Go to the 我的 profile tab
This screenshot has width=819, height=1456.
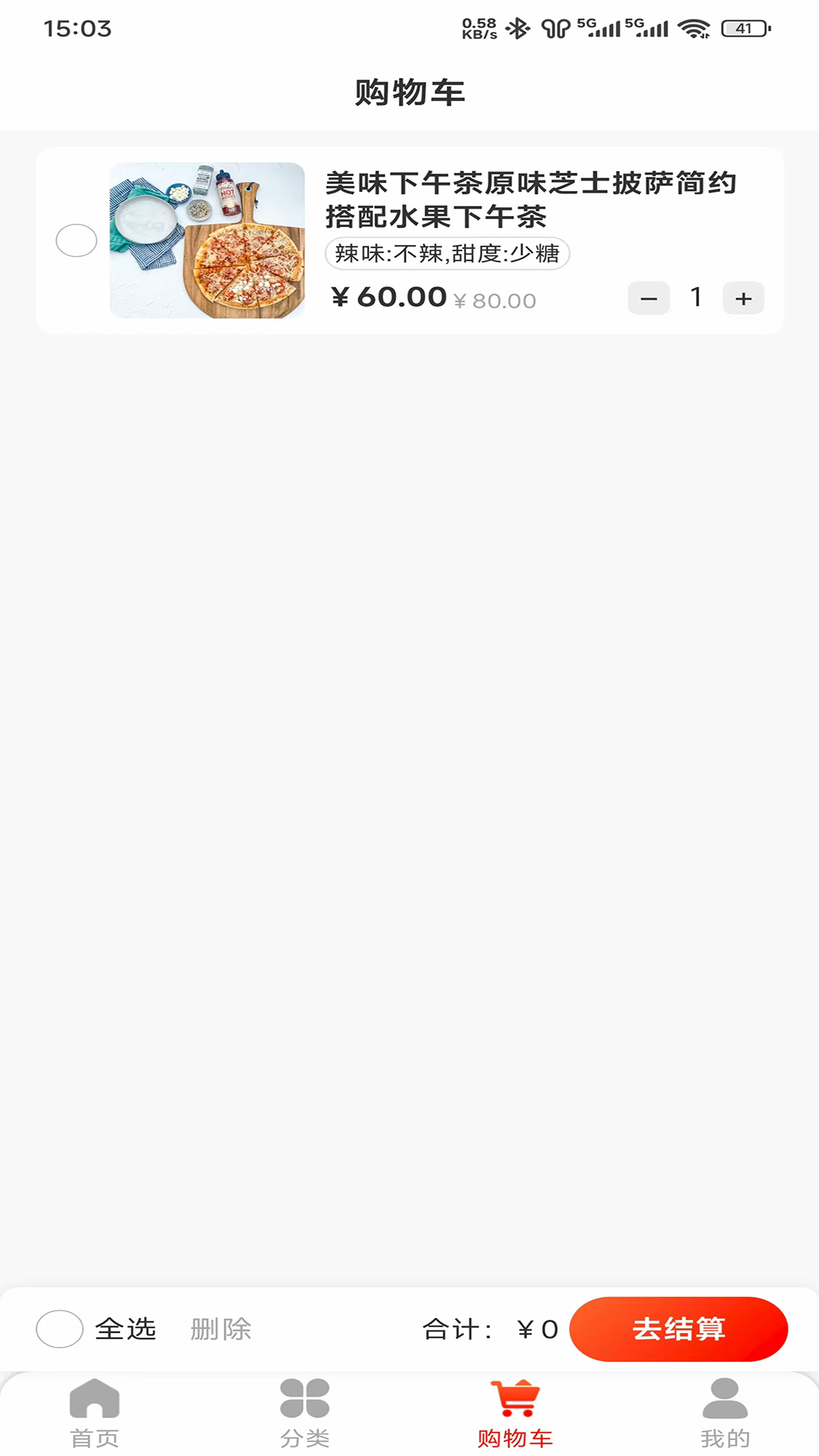pyautogui.click(x=725, y=1413)
